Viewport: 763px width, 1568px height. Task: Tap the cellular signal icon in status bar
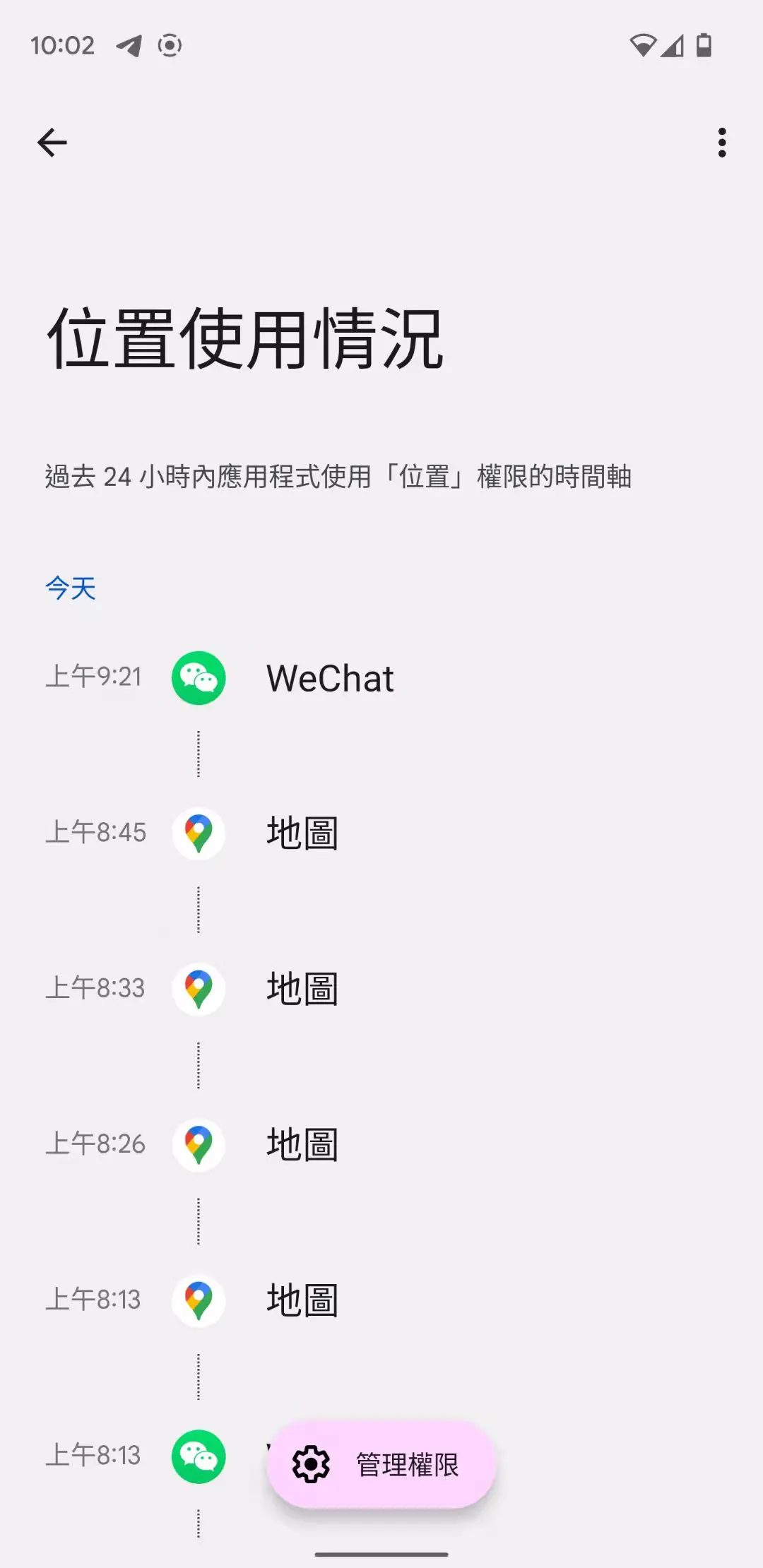672,46
